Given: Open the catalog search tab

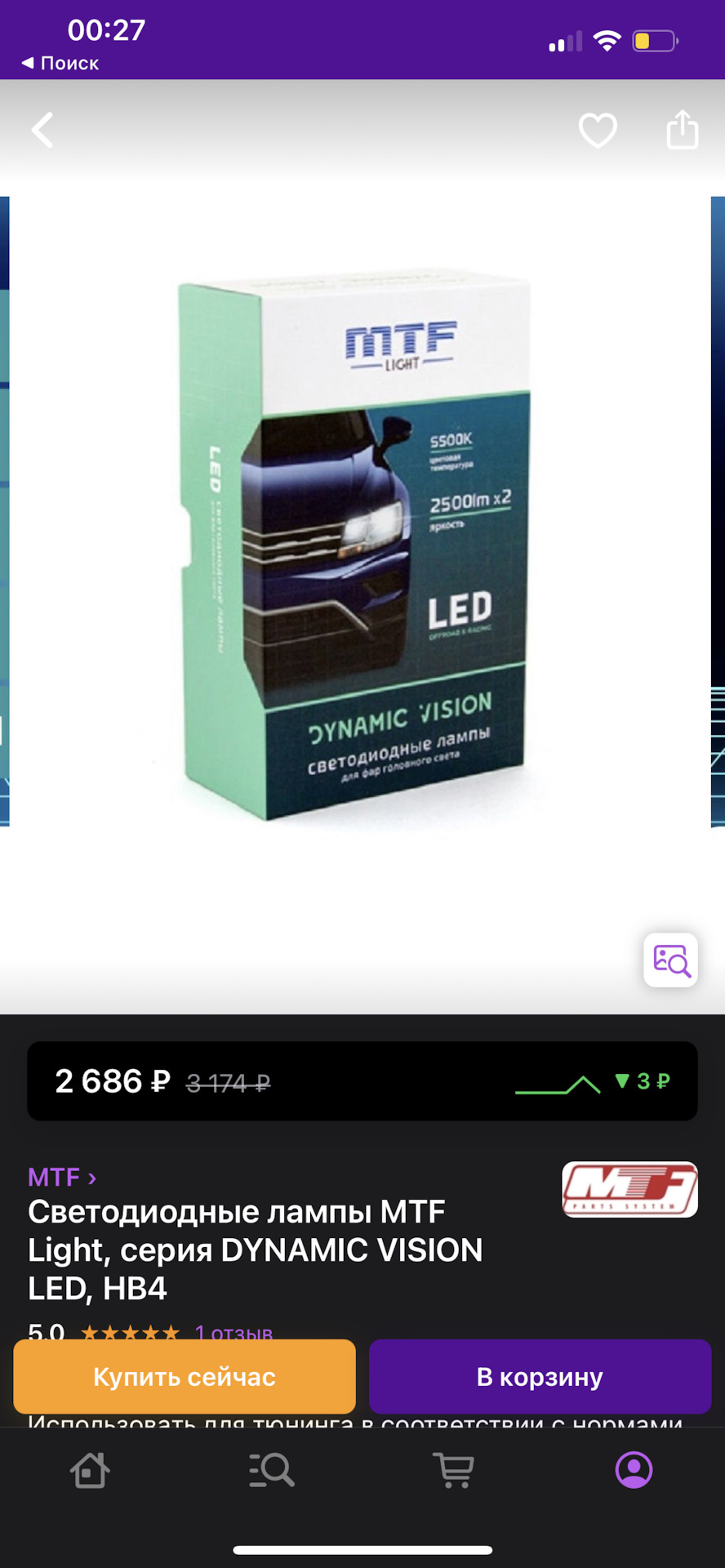Looking at the screenshot, I should [x=272, y=1470].
